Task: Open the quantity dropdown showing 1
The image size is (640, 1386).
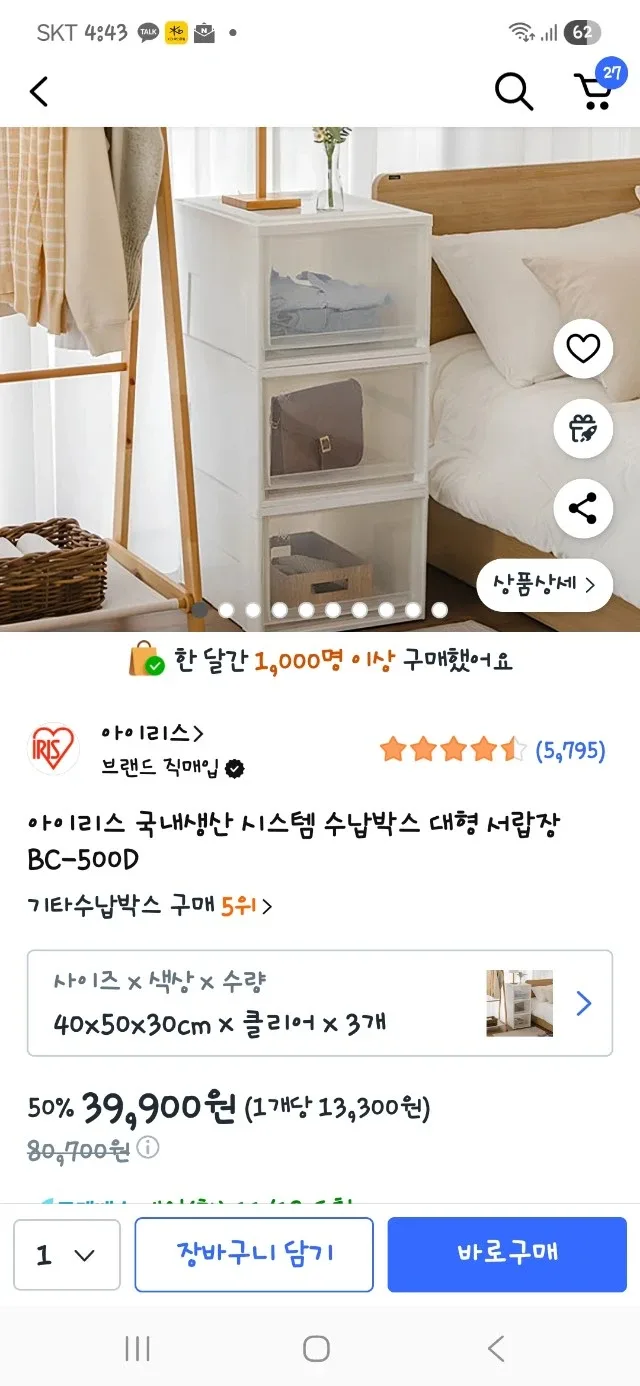Action: 67,1255
